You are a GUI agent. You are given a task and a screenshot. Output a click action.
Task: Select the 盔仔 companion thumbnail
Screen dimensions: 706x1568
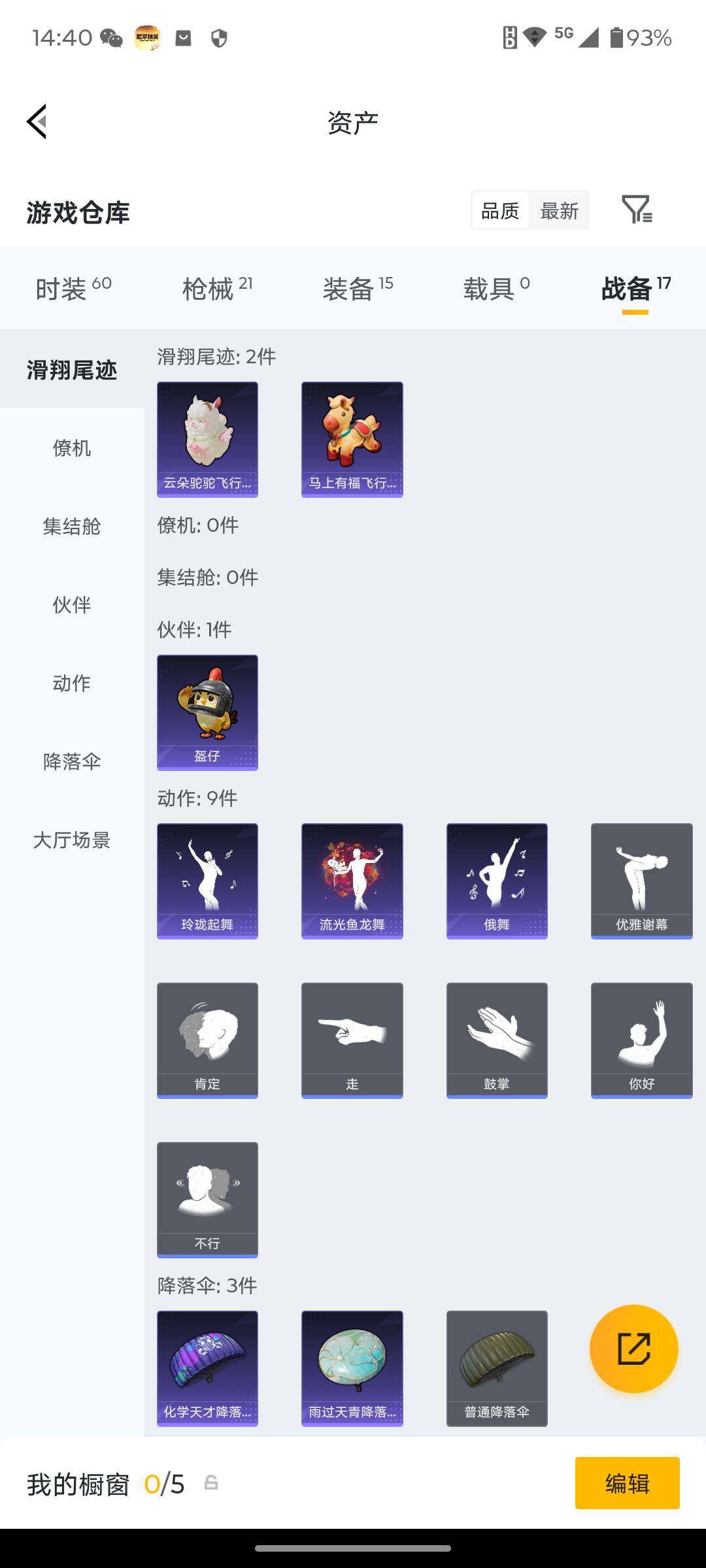pyautogui.click(x=207, y=712)
